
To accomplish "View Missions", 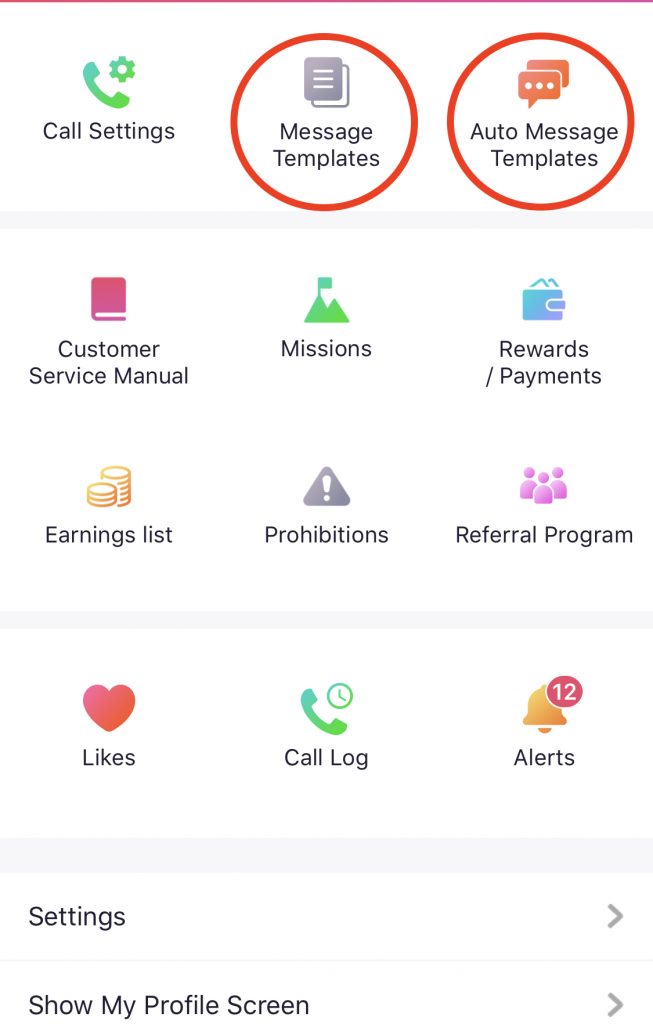I will (326, 318).
